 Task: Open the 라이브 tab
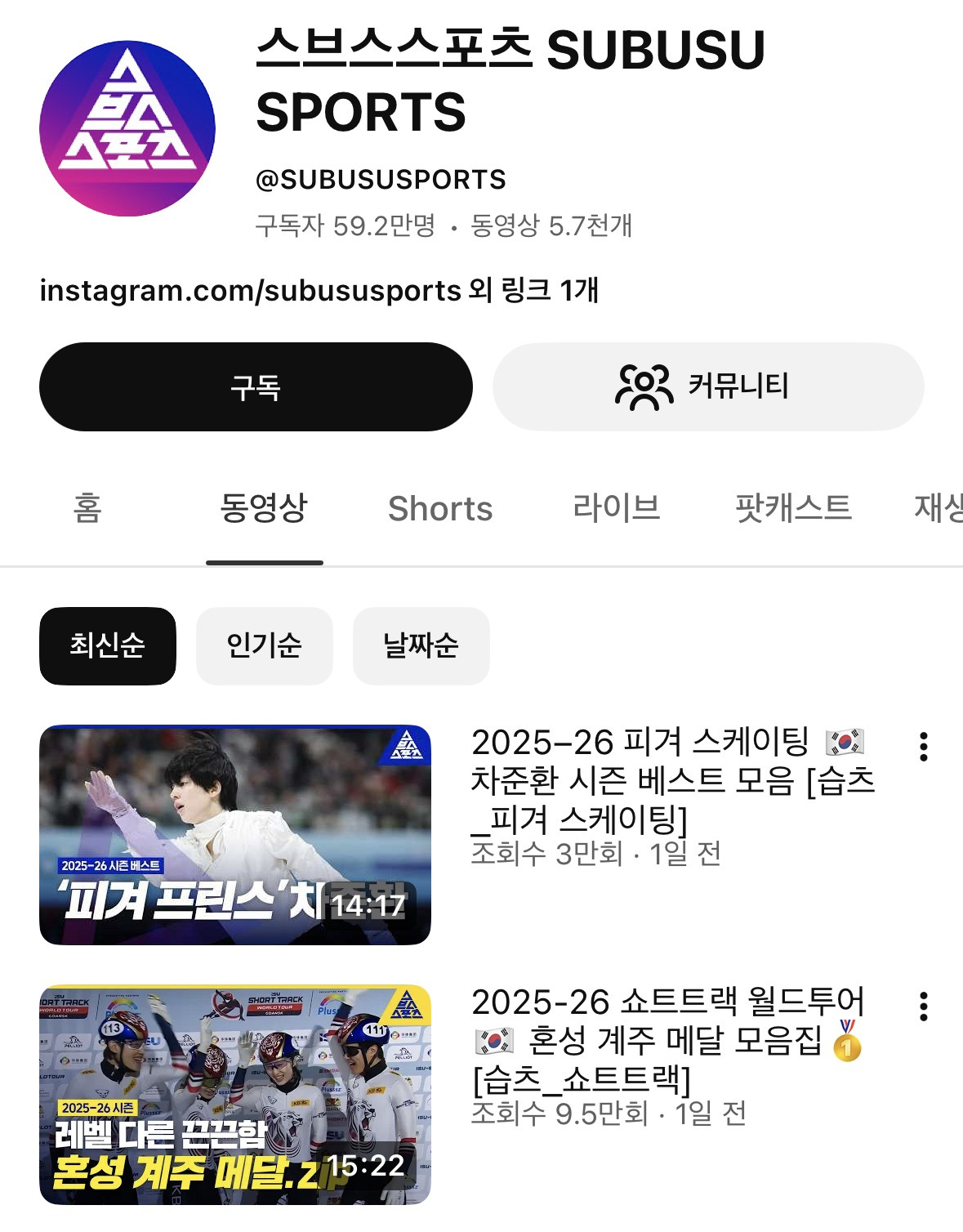(x=618, y=508)
